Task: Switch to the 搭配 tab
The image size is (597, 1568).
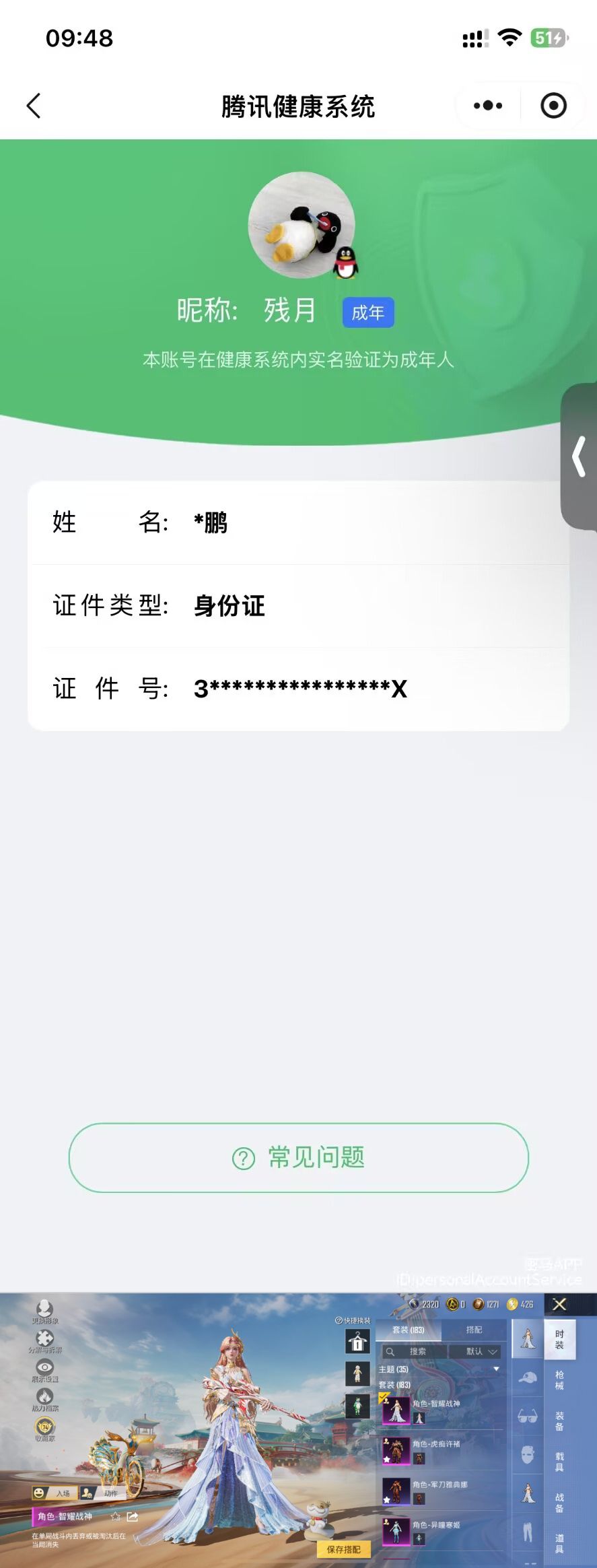Action: 474,1330
